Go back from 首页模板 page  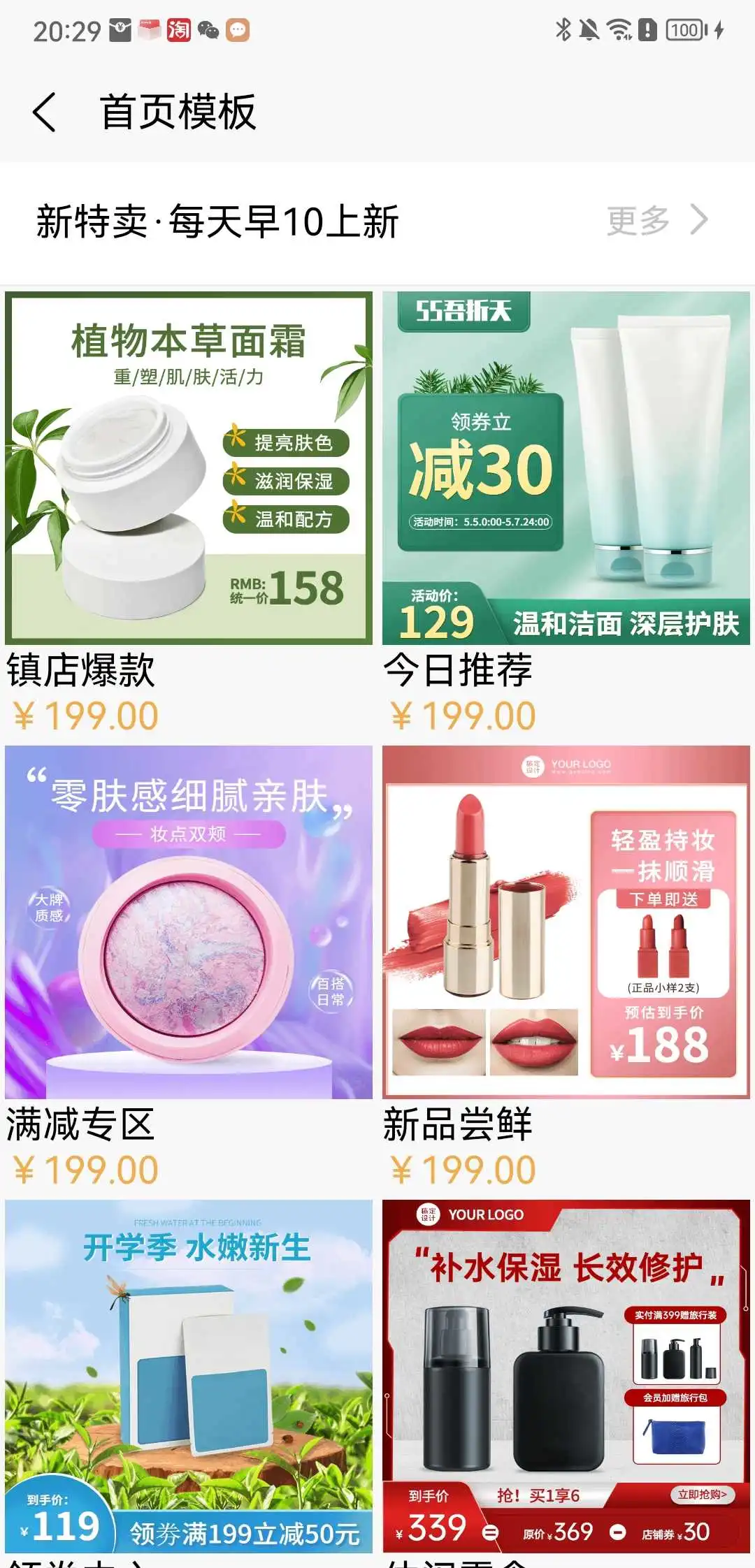pyautogui.click(x=45, y=112)
